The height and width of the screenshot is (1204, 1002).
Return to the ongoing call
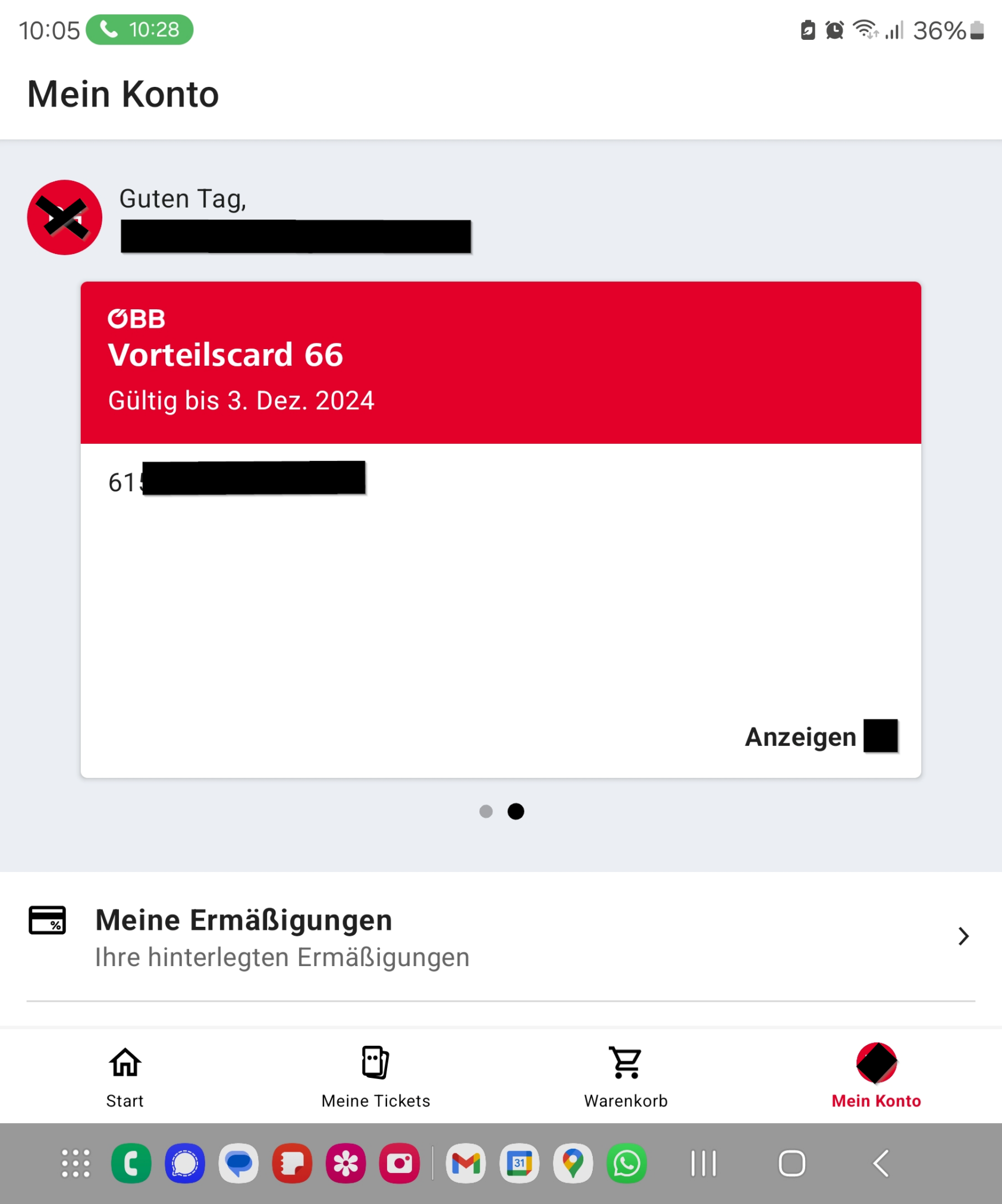pyautogui.click(x=140, y=30)
